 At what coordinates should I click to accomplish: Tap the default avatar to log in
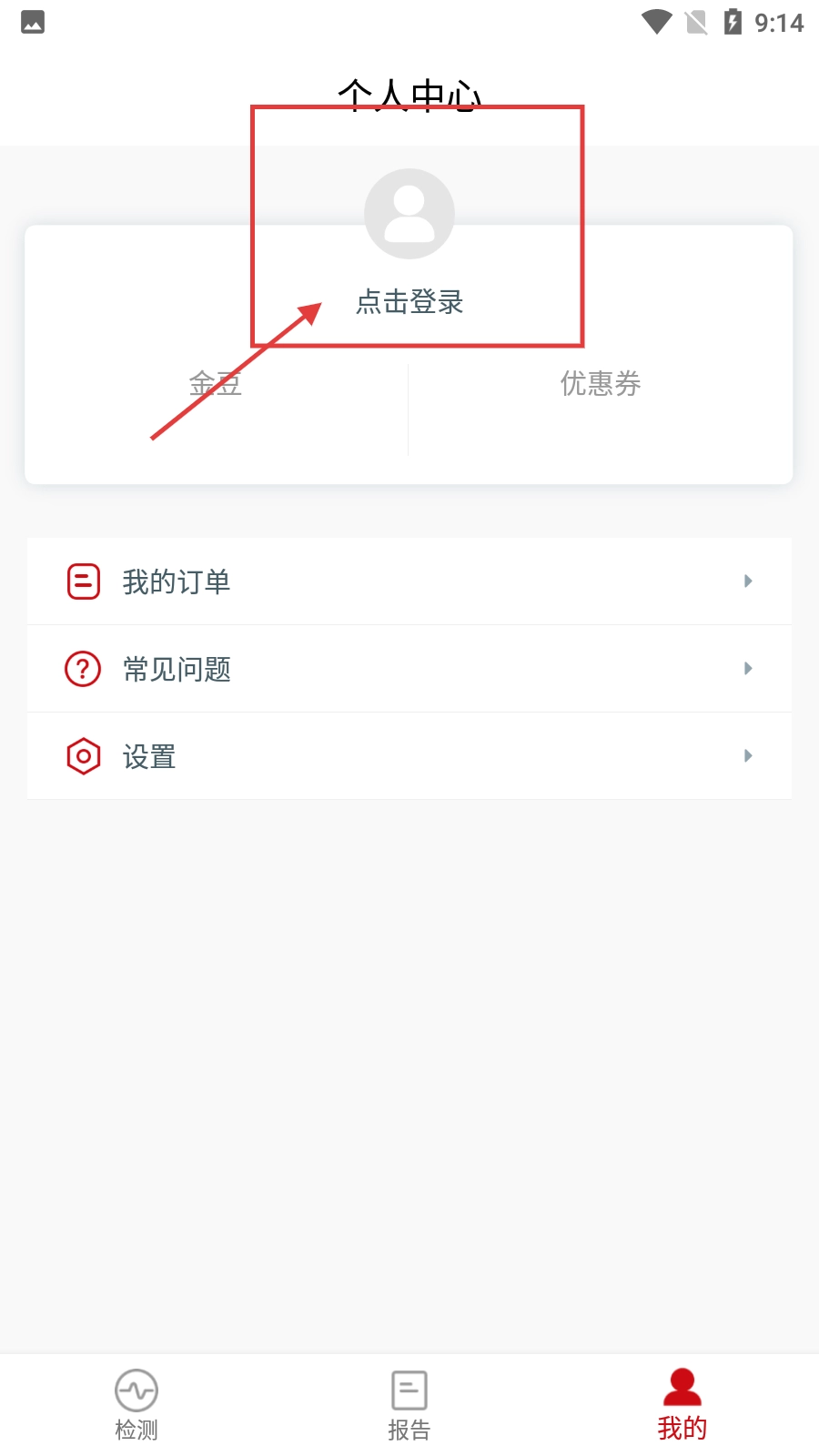[x=409, y=214]
